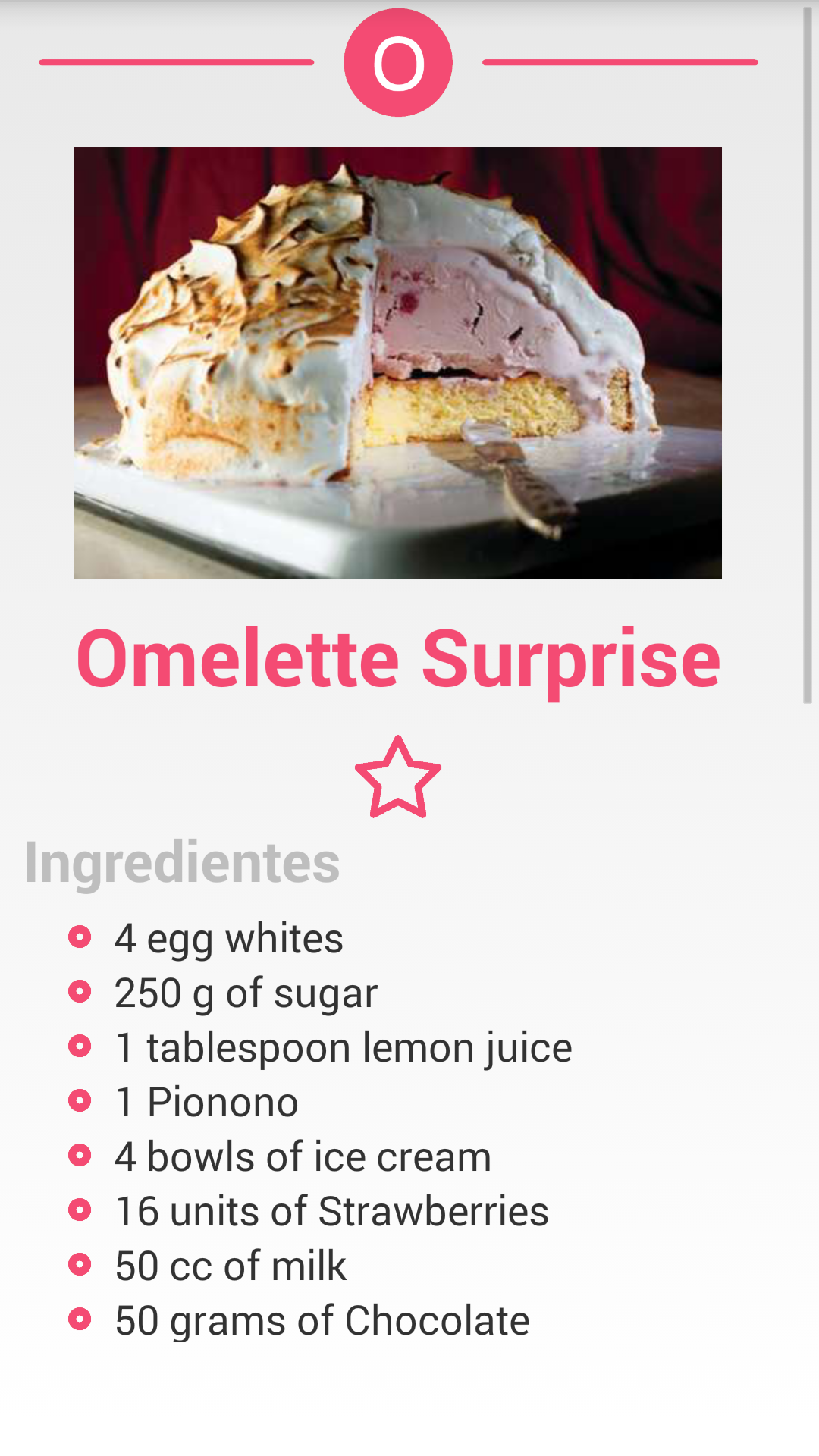Tap the '50 grams of Chocolate' line
The image size is (819, 1456).
321,1321
